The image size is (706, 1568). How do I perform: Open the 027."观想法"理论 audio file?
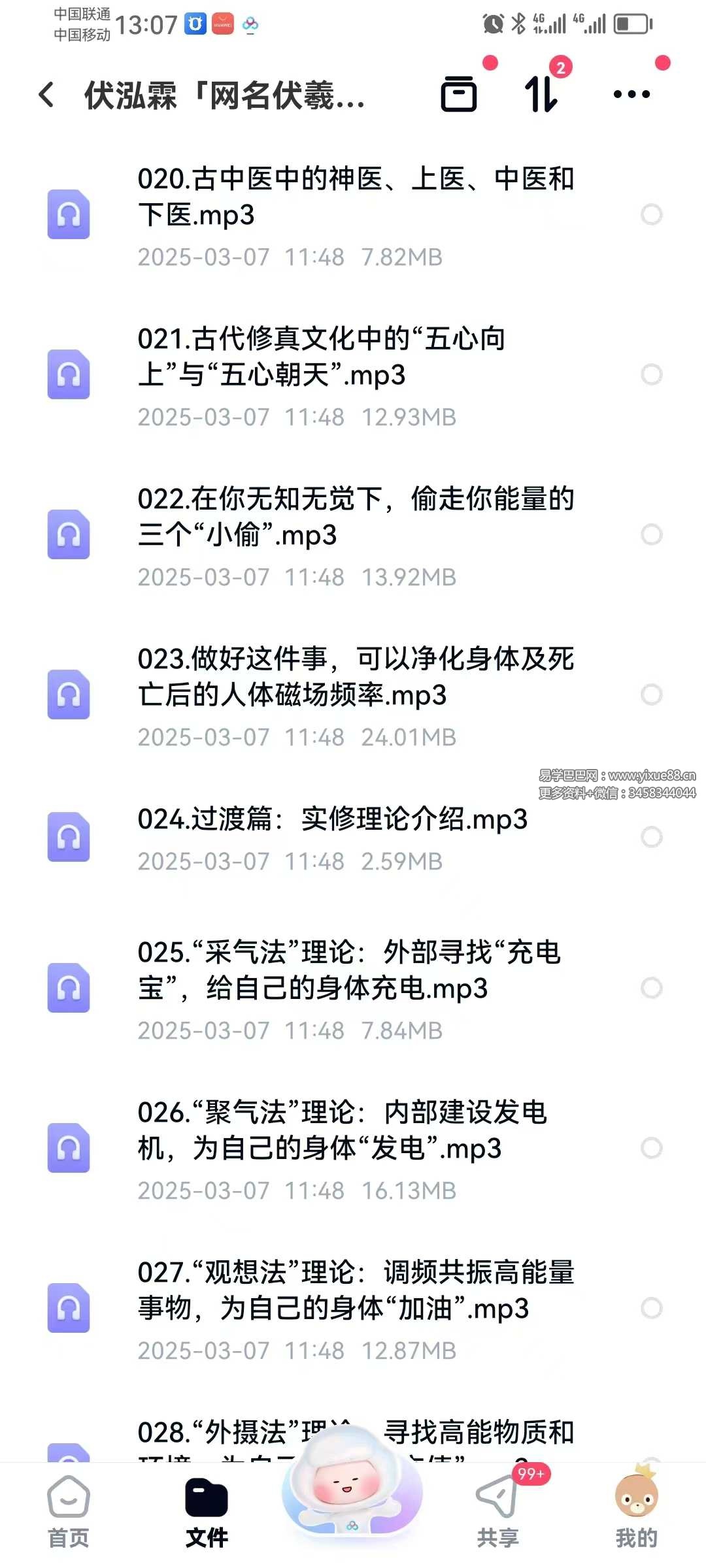(x=356, y=1290)
